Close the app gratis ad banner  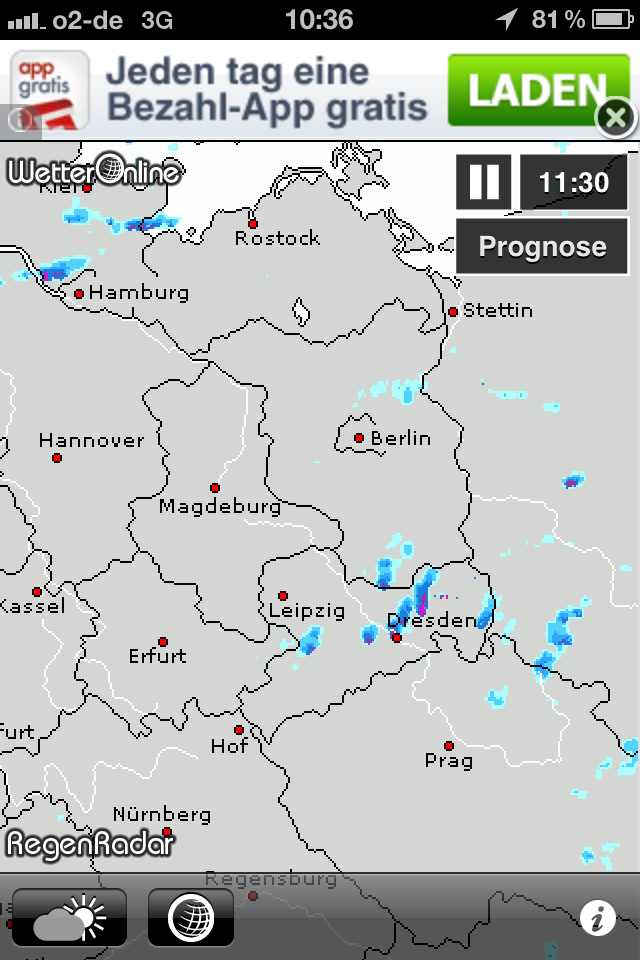pyautogui.click(x=616, y=119)
